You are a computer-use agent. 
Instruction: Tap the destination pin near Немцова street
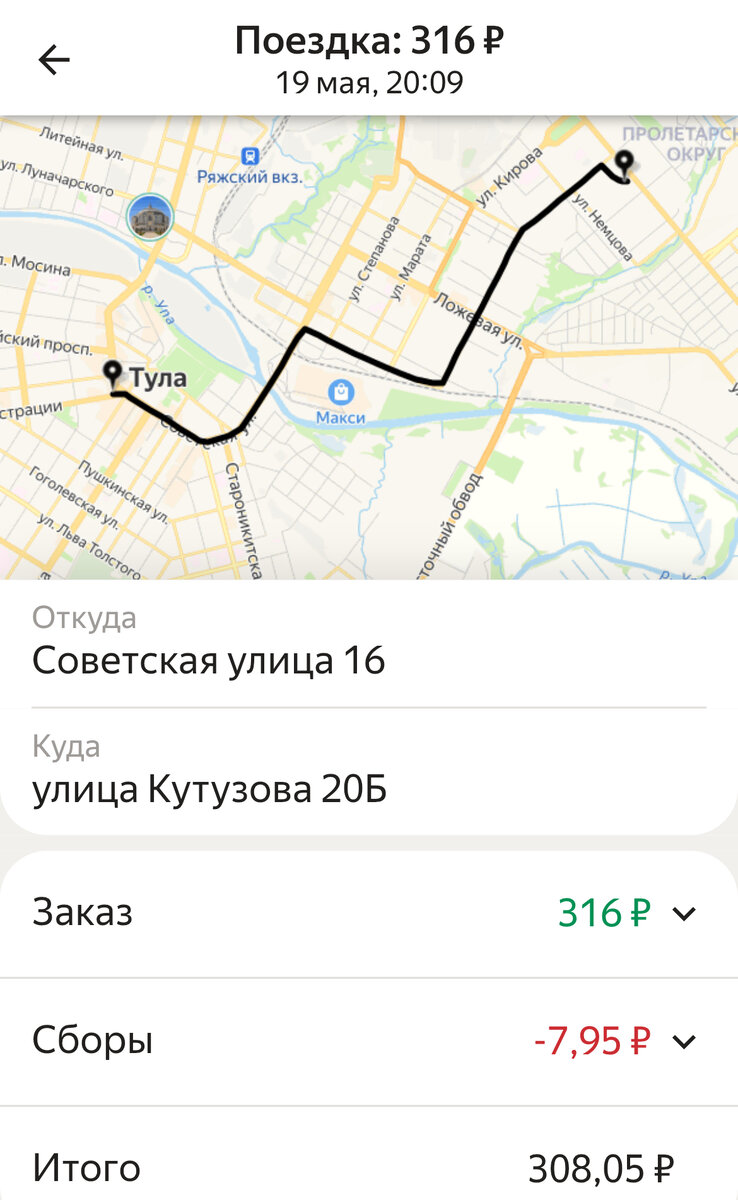point(623,160)
